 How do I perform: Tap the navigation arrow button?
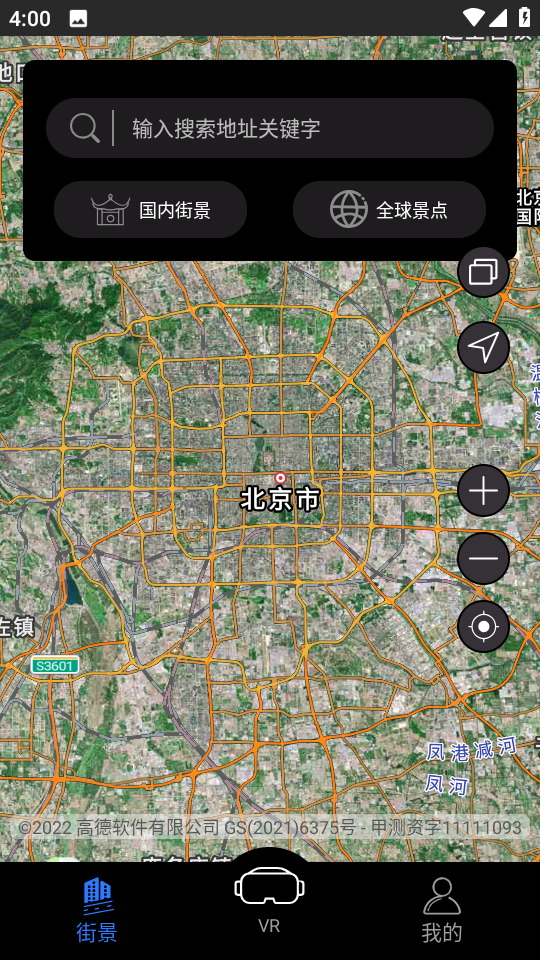coord(484,347)
